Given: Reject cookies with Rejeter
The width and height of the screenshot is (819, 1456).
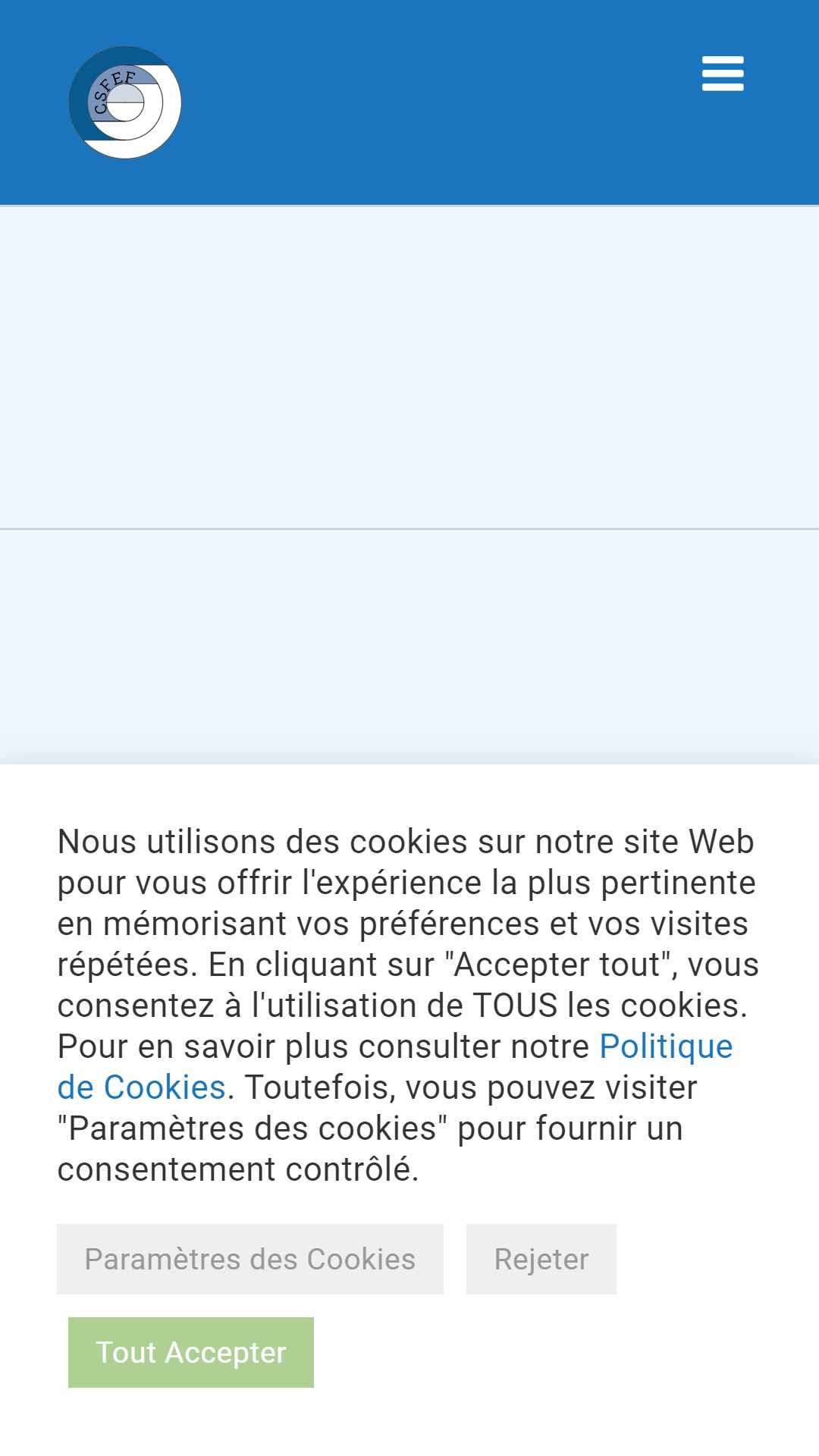Looking at the screenshot, I should 541,1259.
